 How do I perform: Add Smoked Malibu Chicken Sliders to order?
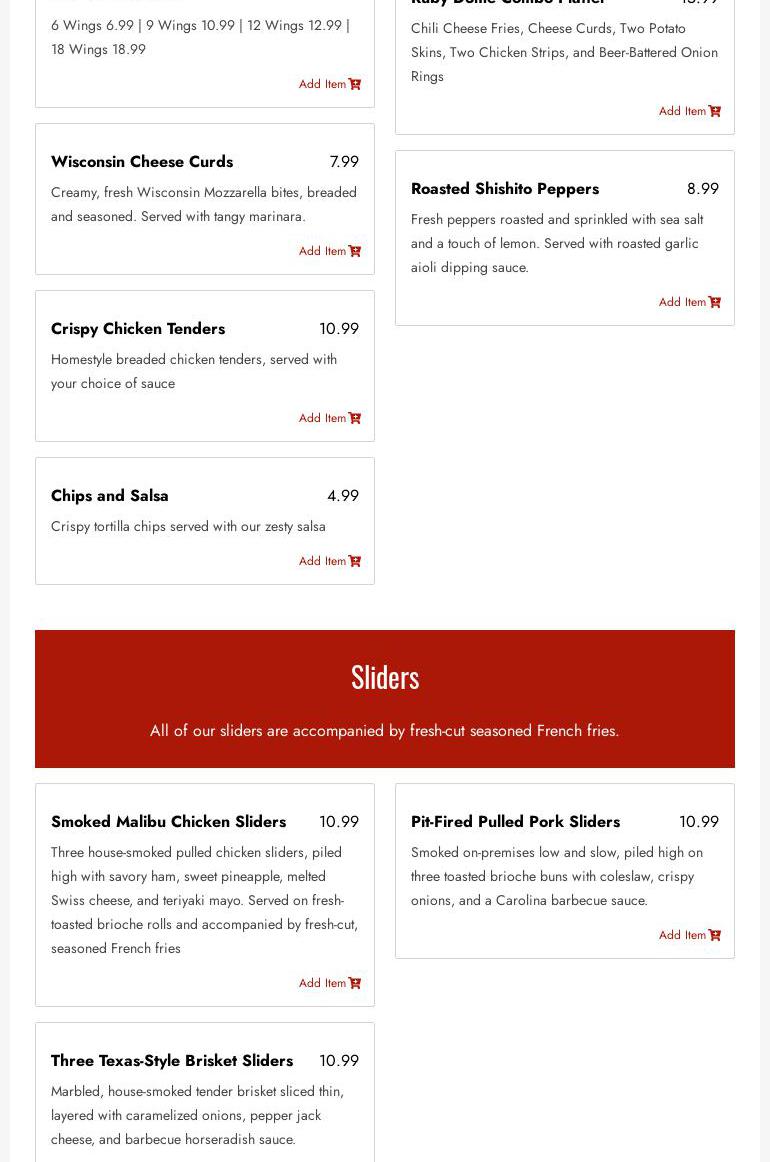329,983
